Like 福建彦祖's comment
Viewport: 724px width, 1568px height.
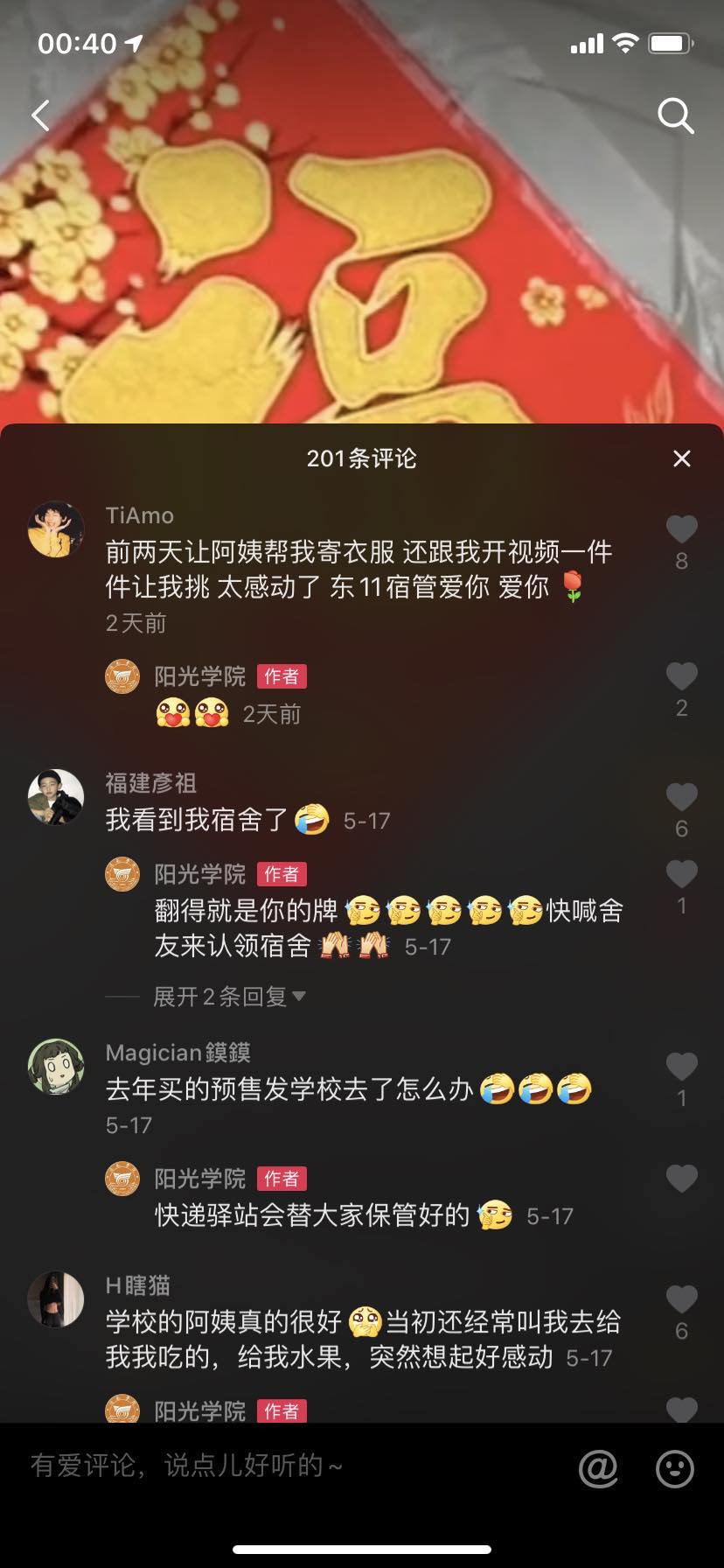tap(682, 798)
